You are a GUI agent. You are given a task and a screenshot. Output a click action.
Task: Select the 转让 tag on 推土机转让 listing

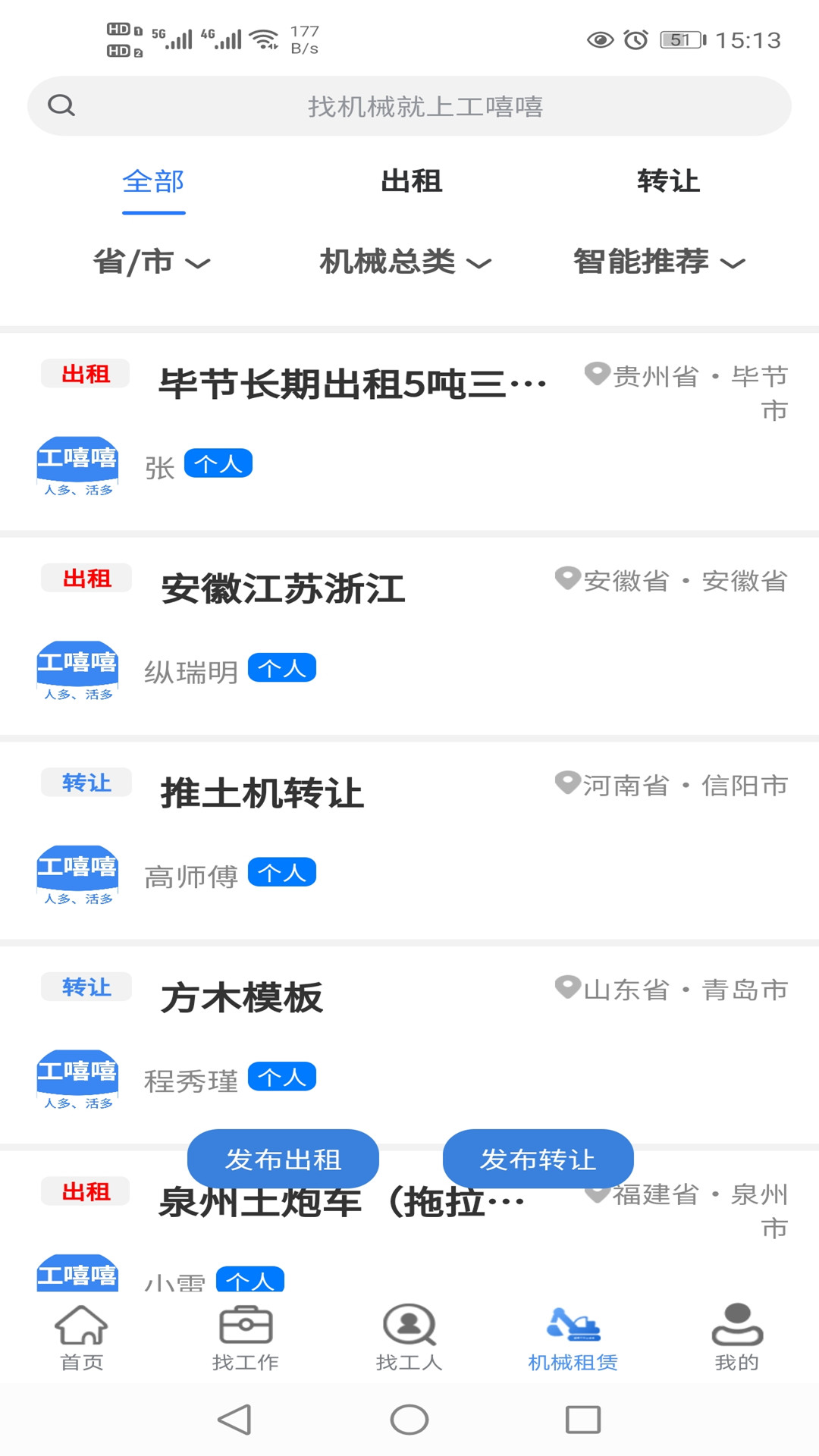85,782
